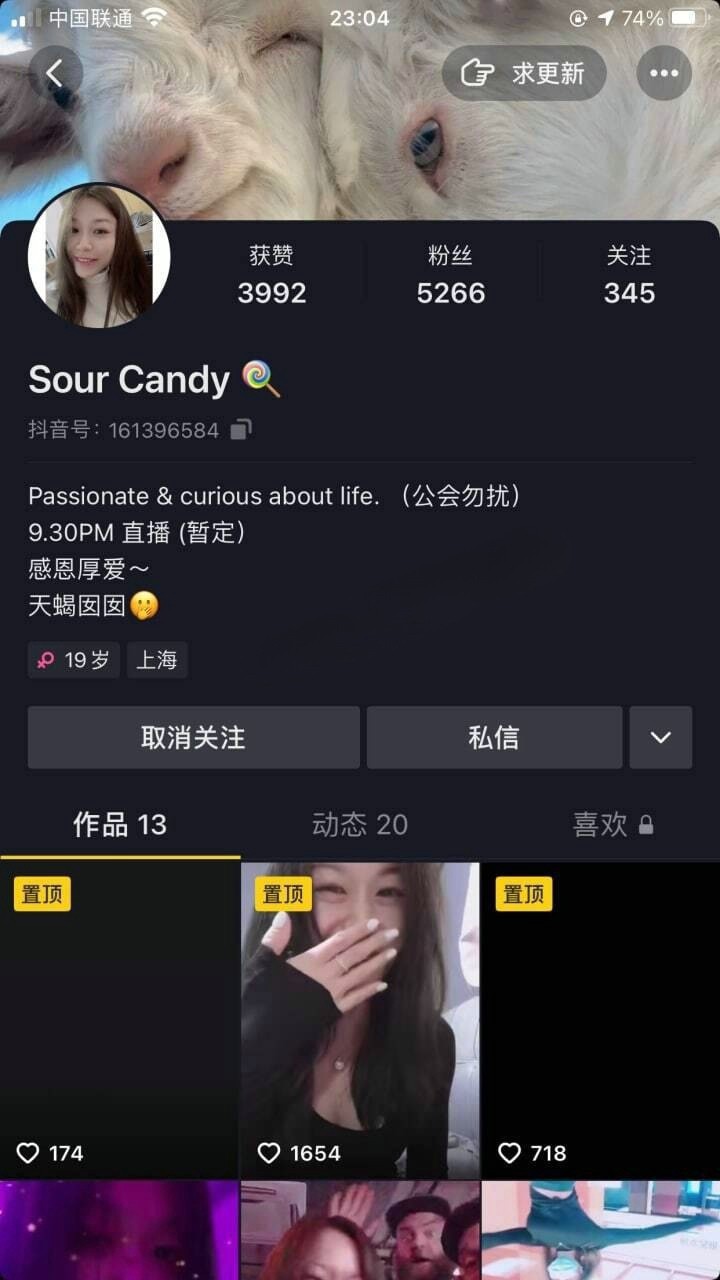Open the three-dot overflow menu
The height and width of the screenshot is (1280, 720).
[664, 73]
